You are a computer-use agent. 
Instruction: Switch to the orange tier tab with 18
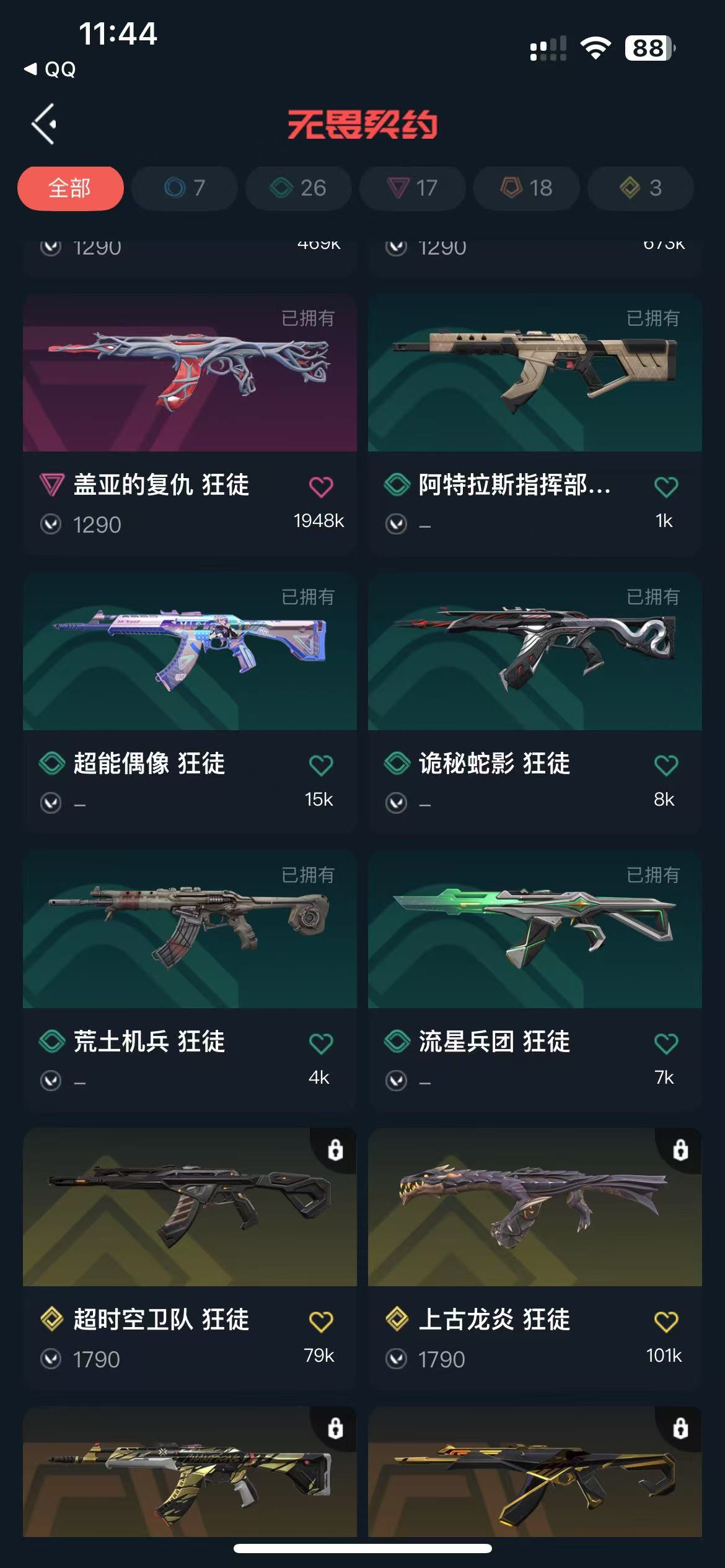point(527,188)
